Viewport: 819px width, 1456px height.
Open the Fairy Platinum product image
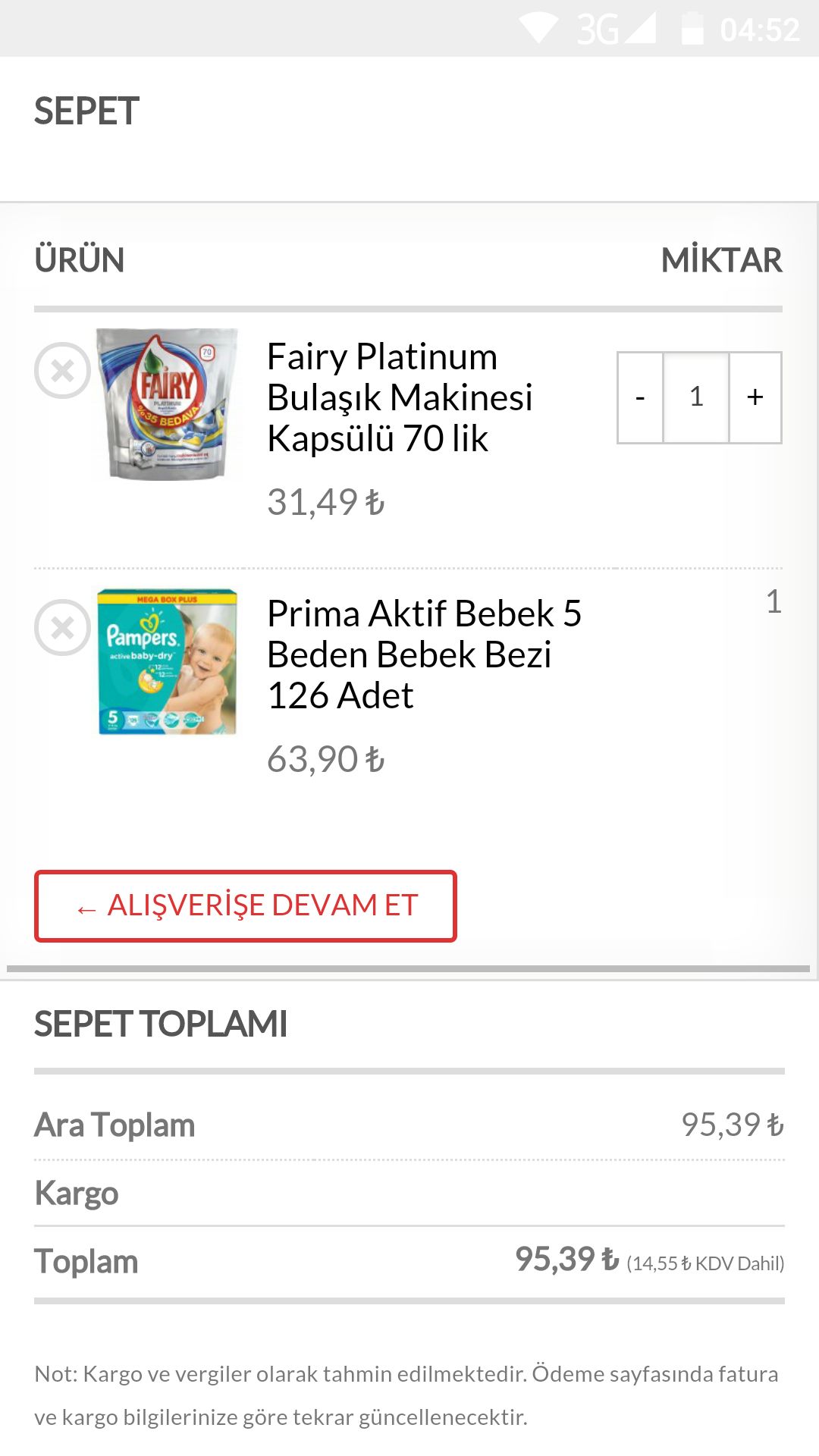pyautogui.click(x=168, y=403)
